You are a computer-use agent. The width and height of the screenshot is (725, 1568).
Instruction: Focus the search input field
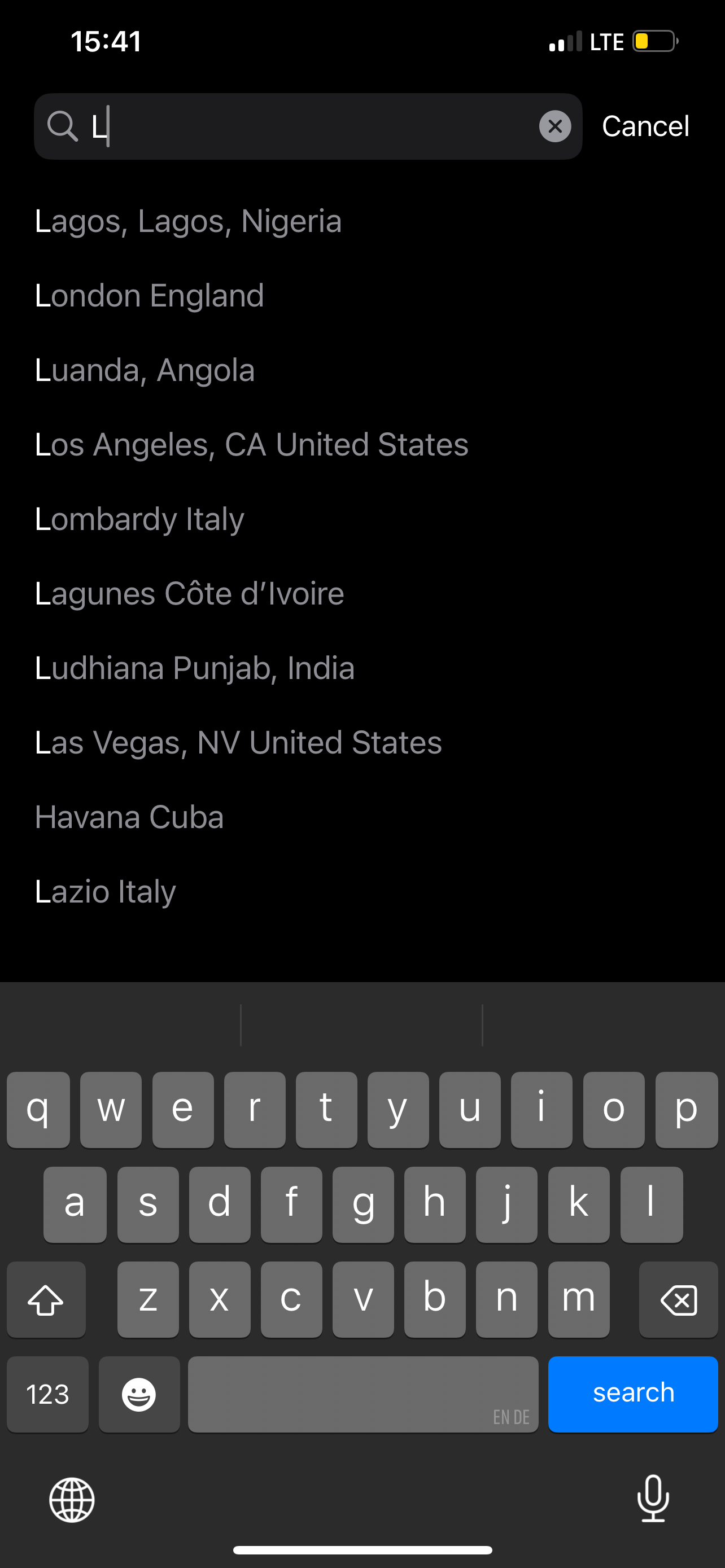click(x=304, y=126)
